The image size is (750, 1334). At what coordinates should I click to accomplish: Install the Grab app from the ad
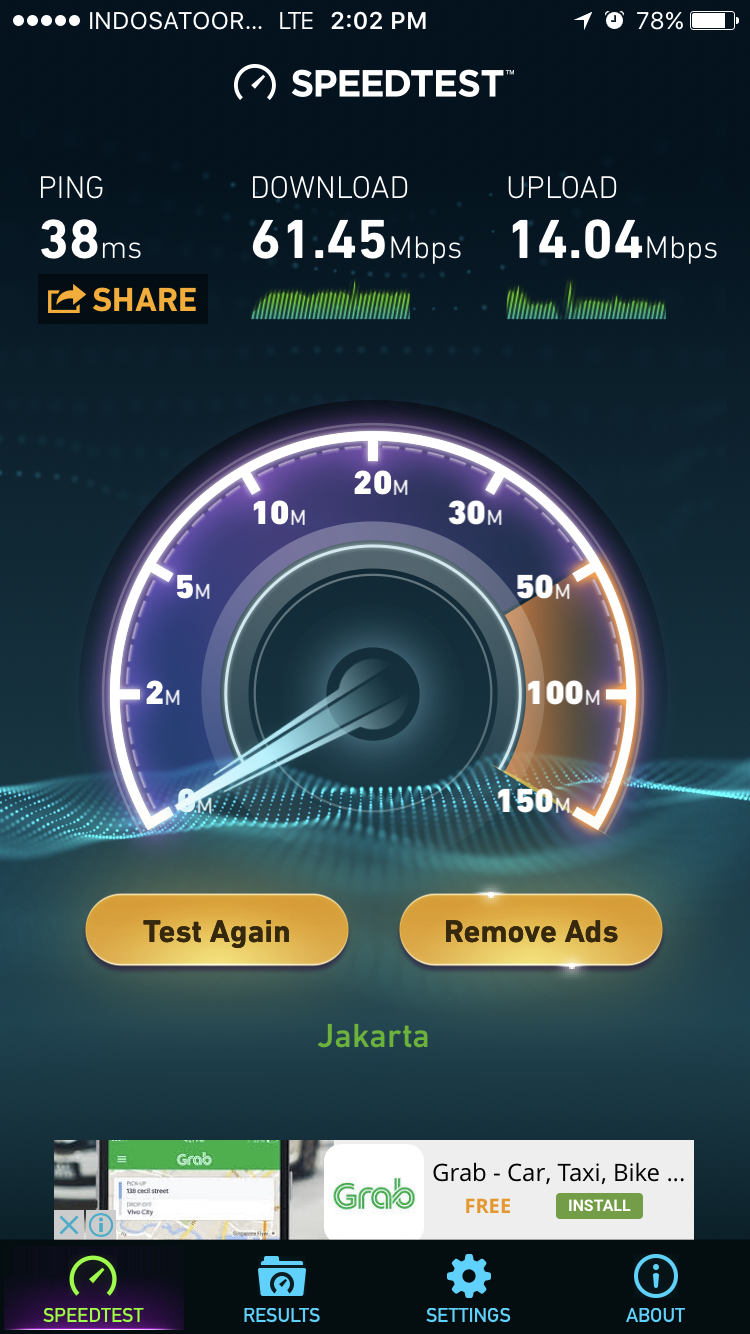598,1205
